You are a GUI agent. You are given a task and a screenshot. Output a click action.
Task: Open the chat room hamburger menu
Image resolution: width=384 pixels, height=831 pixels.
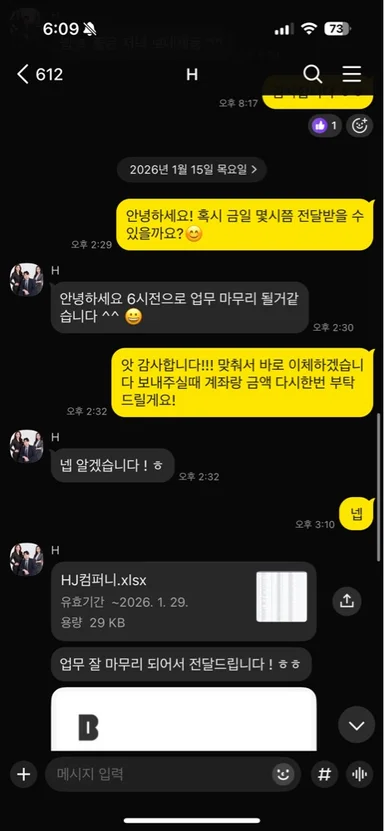tap(352, 74)
